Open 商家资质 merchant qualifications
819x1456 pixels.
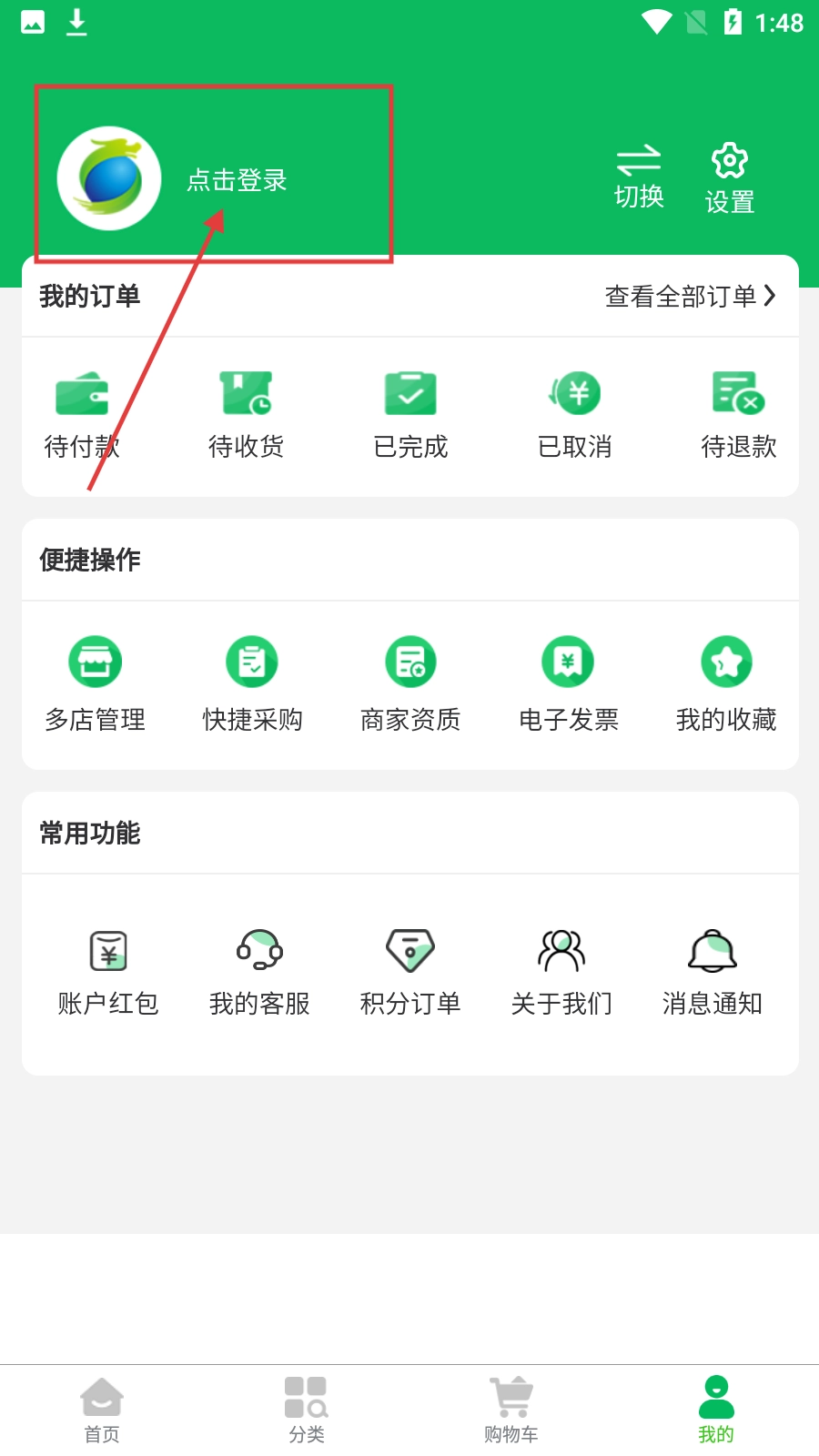(x=410, y=684)
